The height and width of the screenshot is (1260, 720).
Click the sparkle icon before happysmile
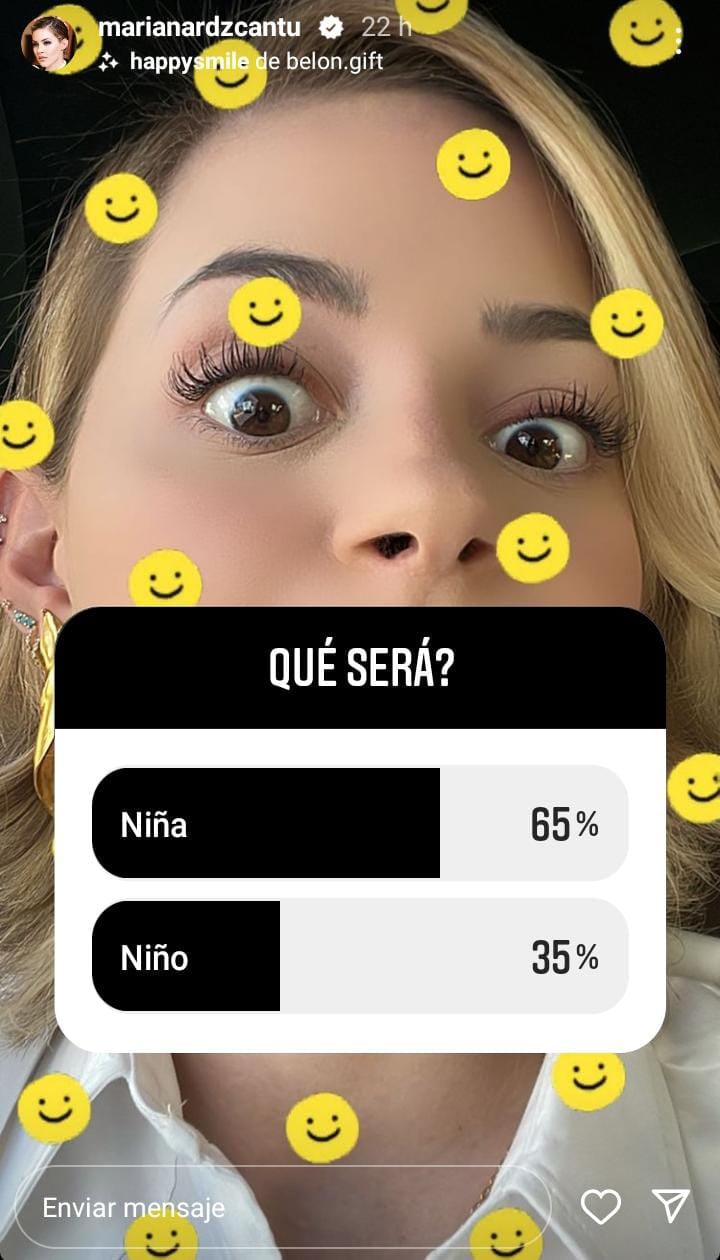[x=109, y=62]
